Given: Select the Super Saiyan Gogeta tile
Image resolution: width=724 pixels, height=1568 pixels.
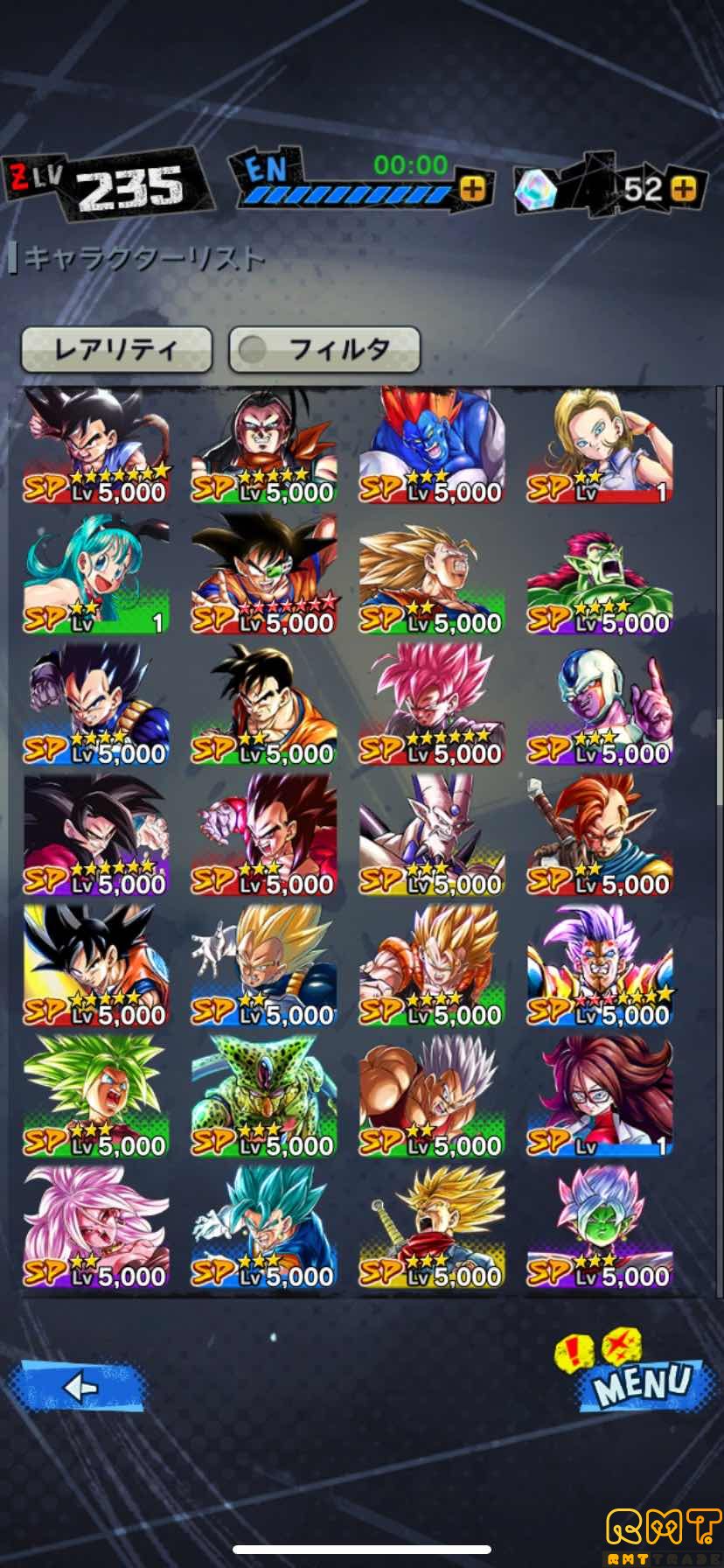Looking at the screenshot, I should (432, 967).
